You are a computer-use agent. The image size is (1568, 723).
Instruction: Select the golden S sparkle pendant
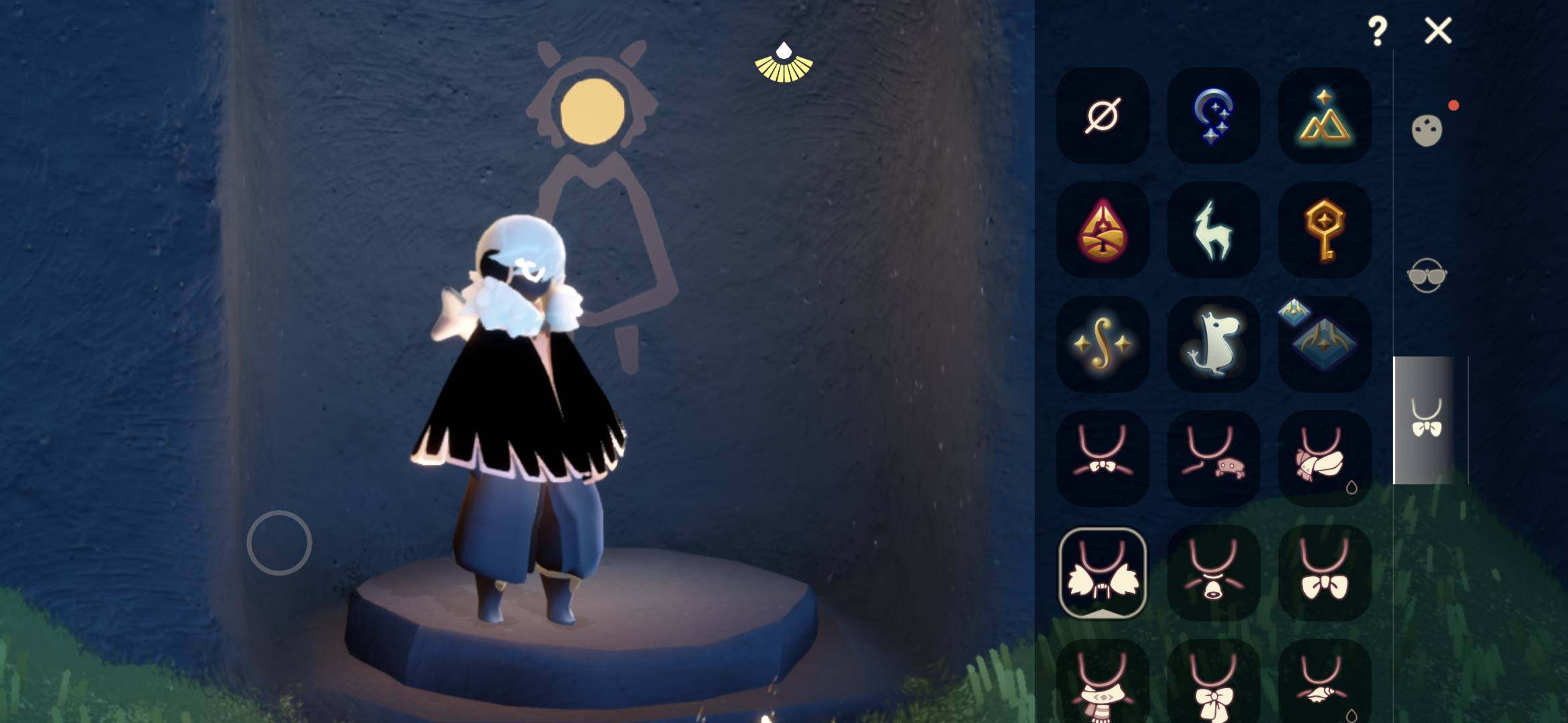click(1102, 344)
